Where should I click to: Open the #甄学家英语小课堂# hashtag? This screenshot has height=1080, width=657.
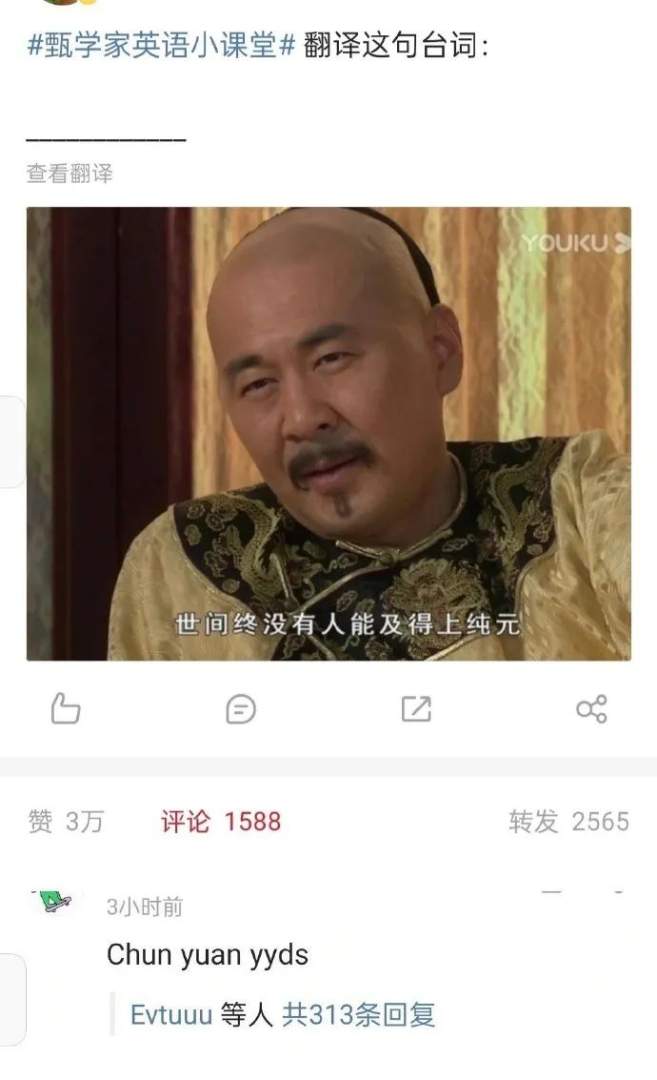coord(160,47)
